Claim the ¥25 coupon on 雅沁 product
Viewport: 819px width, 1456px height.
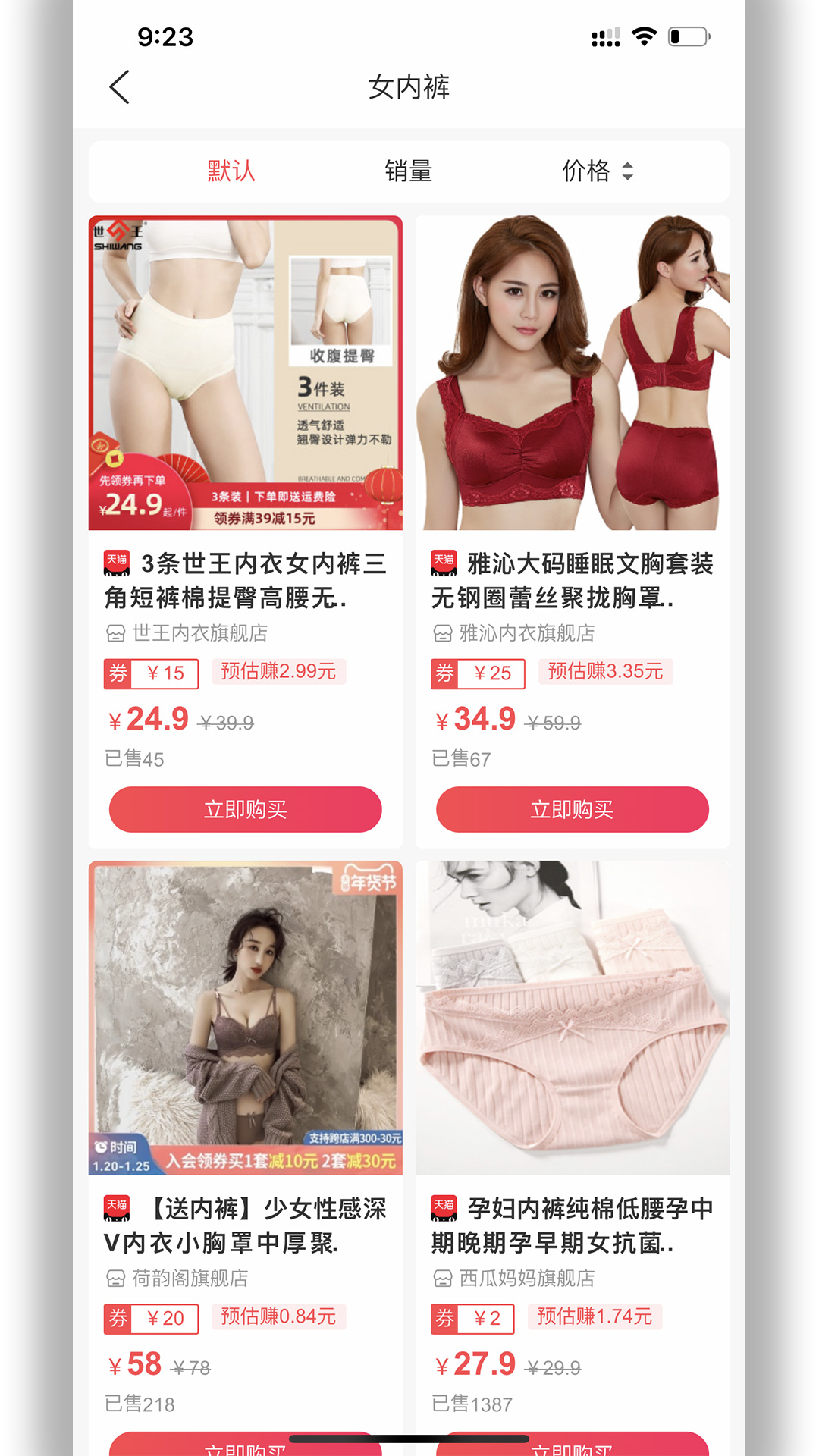coord(478,673)
